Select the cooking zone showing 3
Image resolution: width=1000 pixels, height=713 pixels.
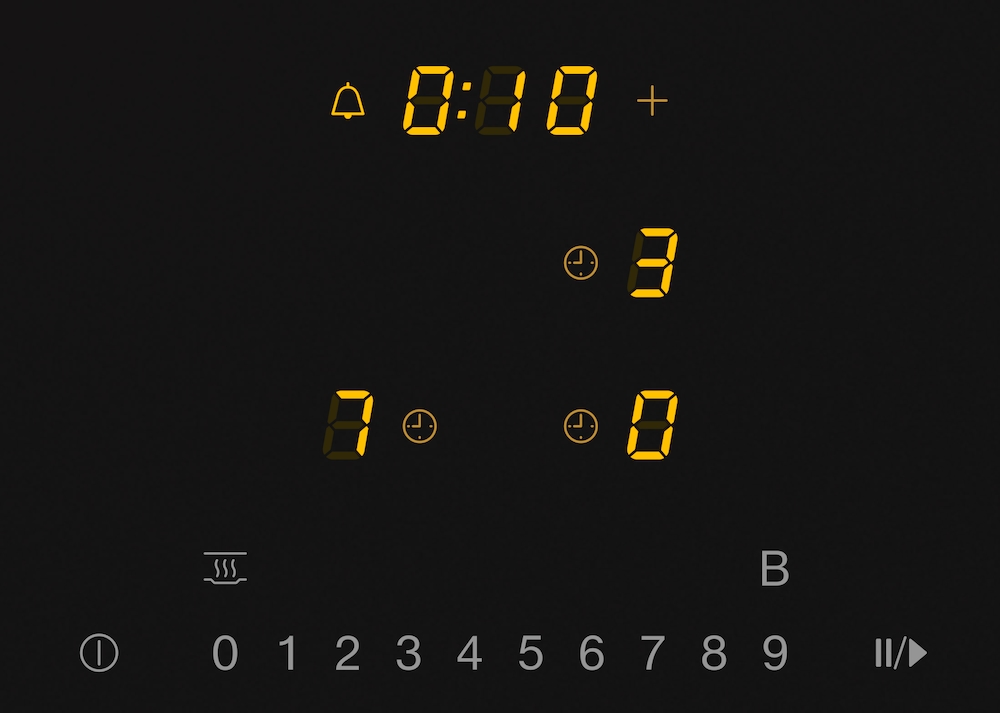pos(652,263)
